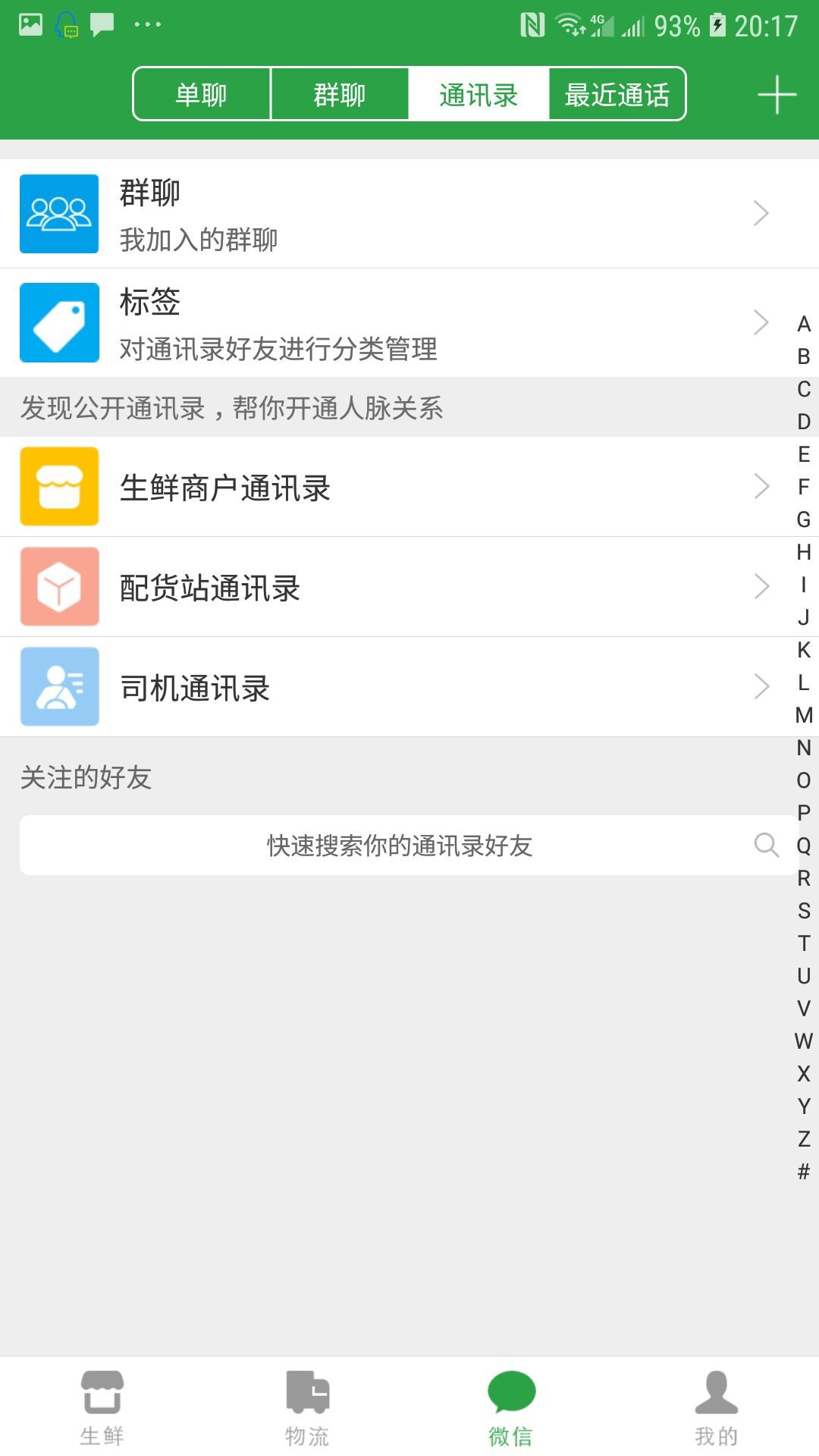
Task: Switch to the 最近通话 tab
Action: 617,94
